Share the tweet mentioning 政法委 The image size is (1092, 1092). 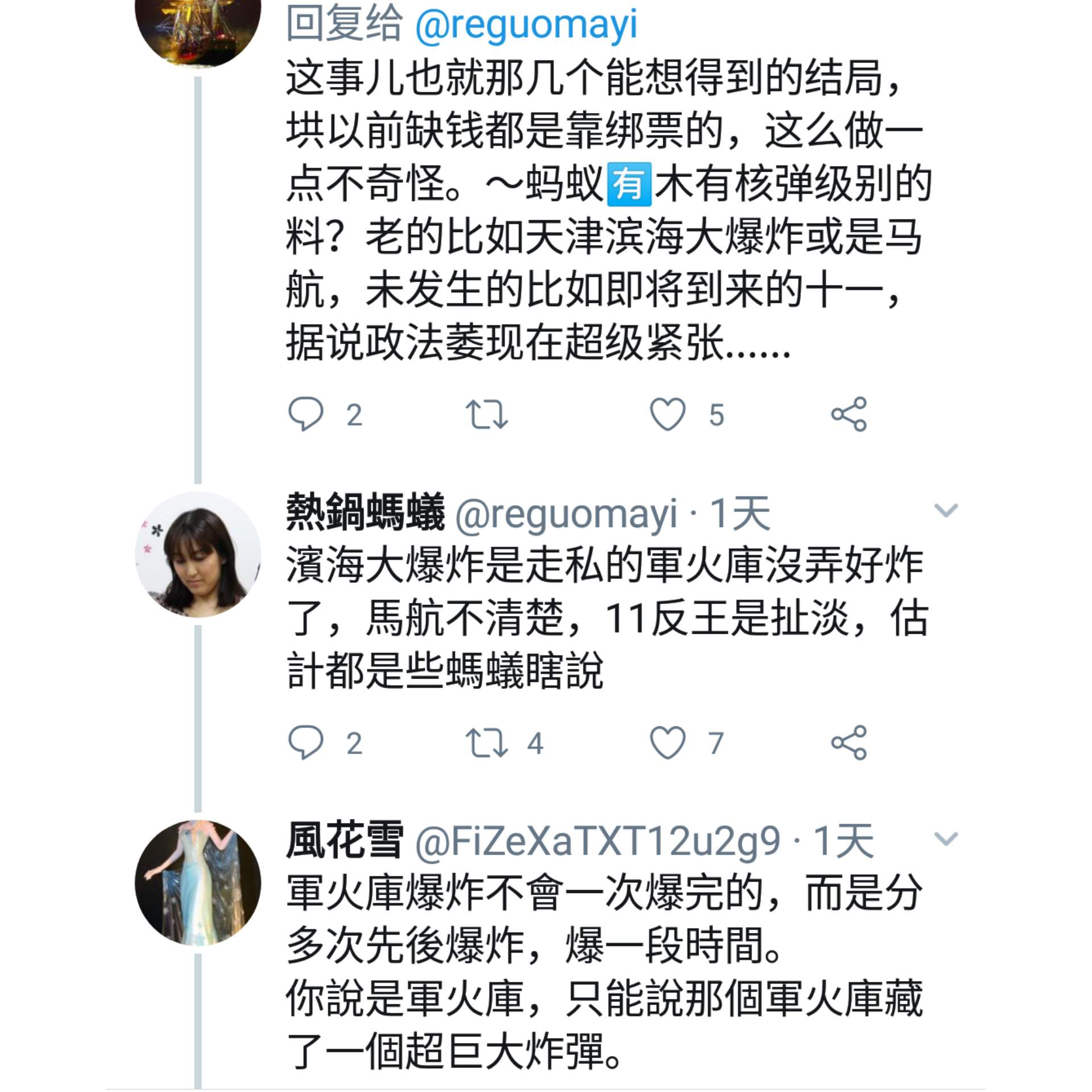tap(849, 413)
